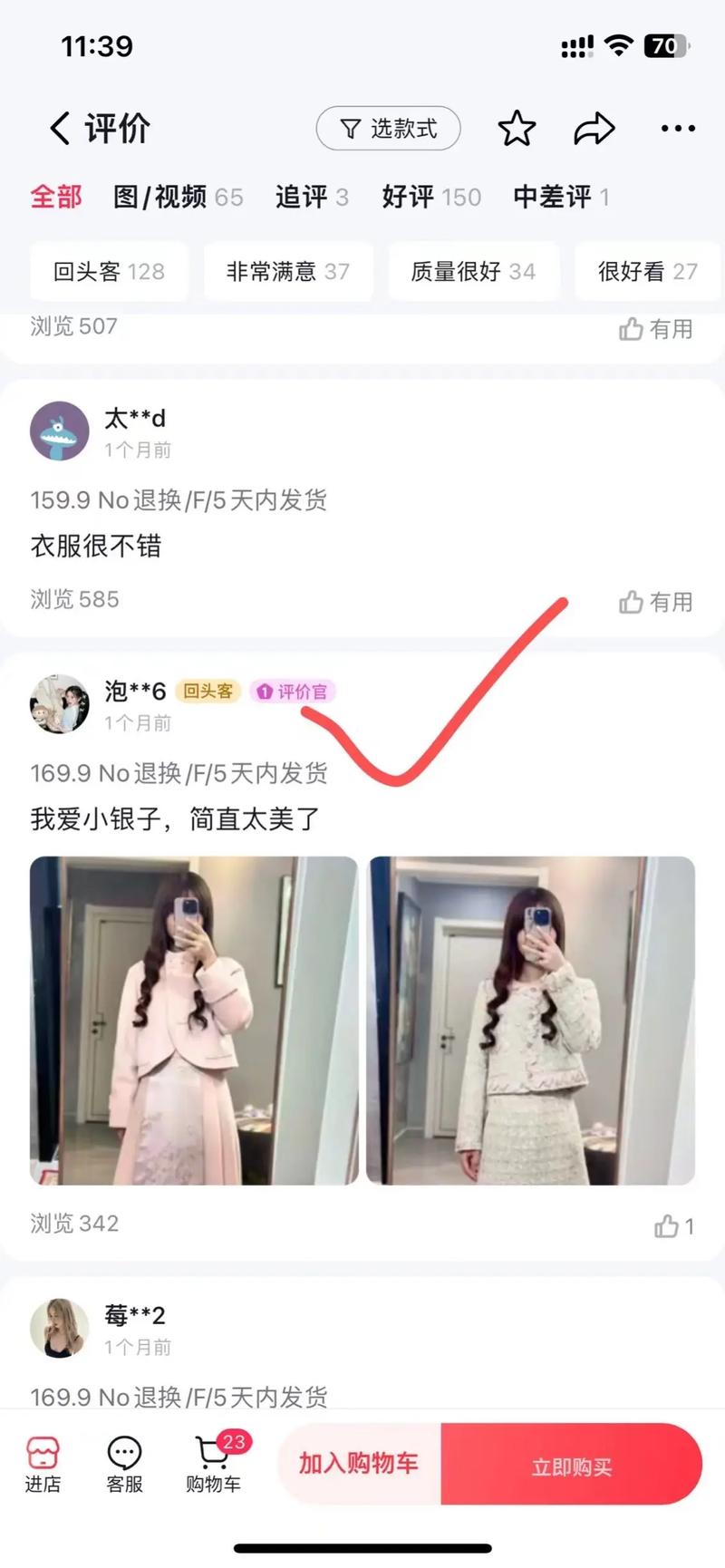Show reviews with 图/视频
This screenshot has height=1568, width=725.
pyautogui.click(x=178, y=197)
